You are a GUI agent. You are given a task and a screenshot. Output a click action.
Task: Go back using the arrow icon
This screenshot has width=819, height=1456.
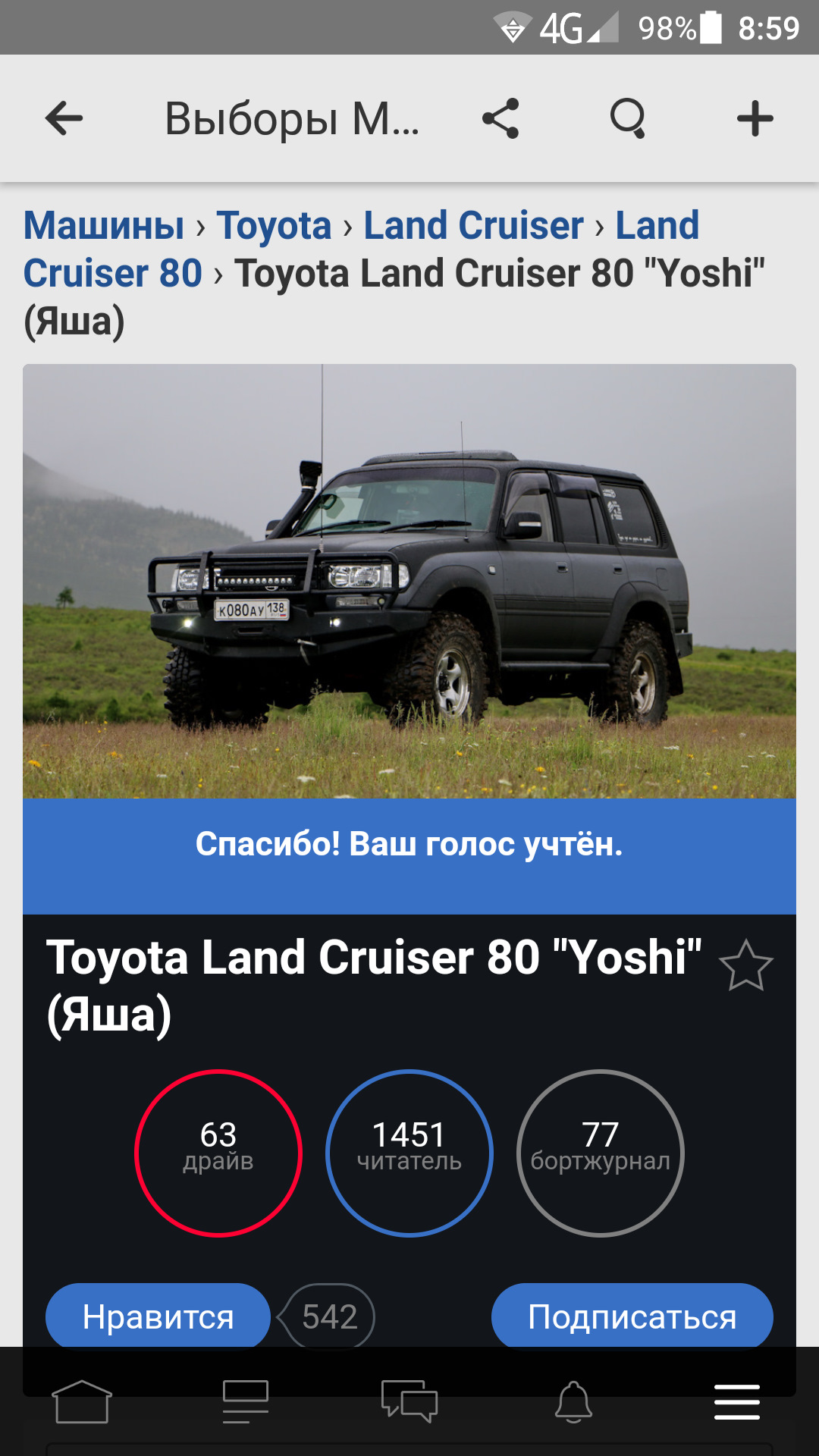click(64, 119)
